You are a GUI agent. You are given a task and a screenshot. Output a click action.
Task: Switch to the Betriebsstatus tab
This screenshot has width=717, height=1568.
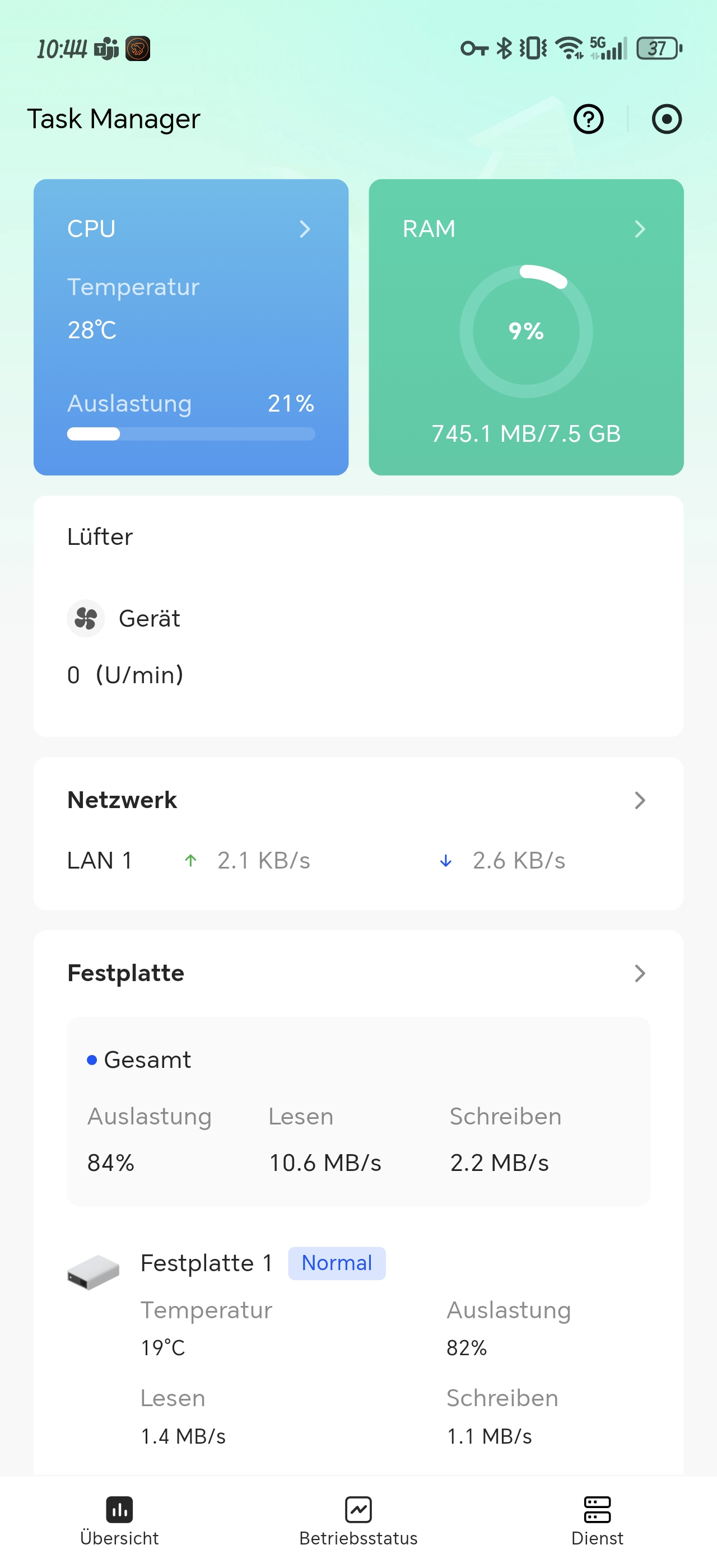(358, 1520)
